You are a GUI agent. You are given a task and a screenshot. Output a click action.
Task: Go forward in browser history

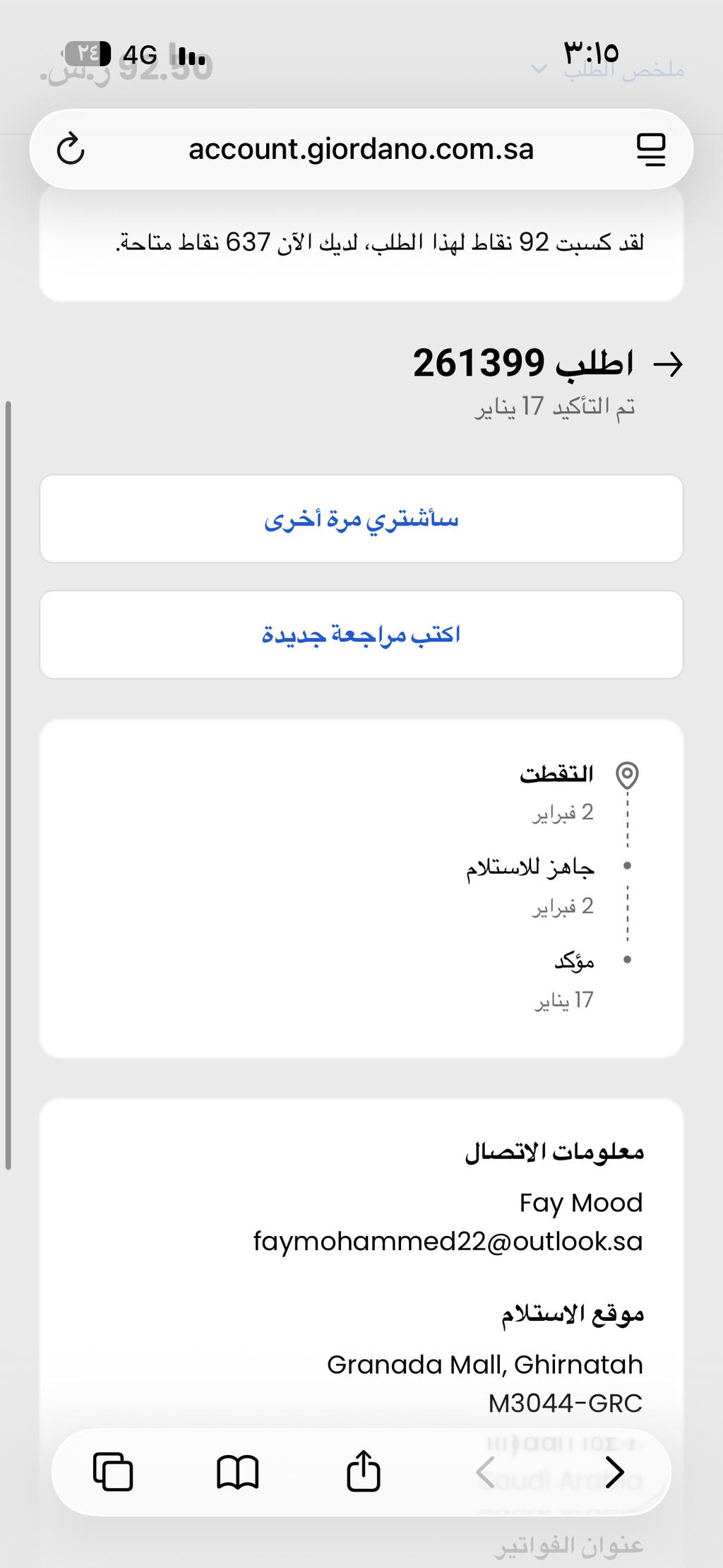coord(615,1472)
